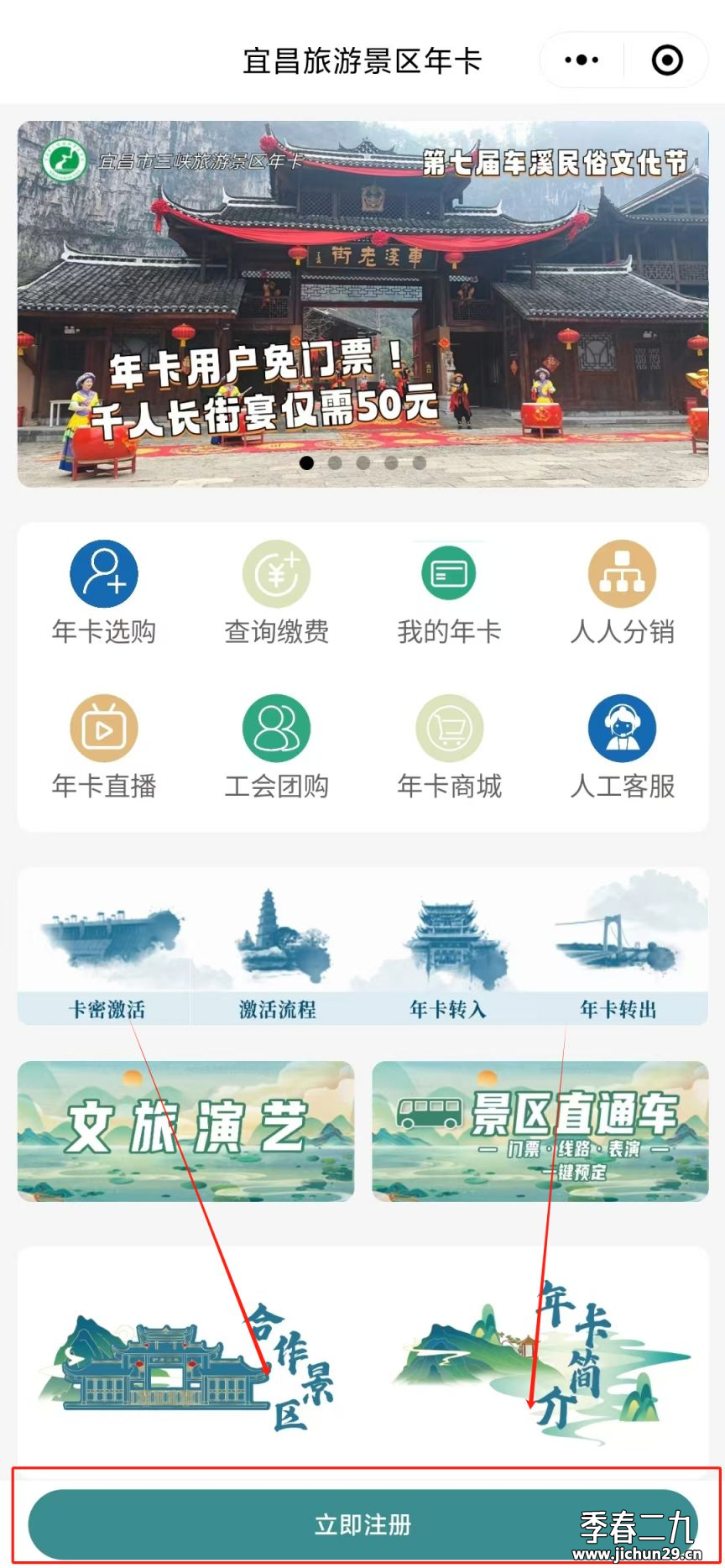Open 年卡直播

click(x=104, y=747)
